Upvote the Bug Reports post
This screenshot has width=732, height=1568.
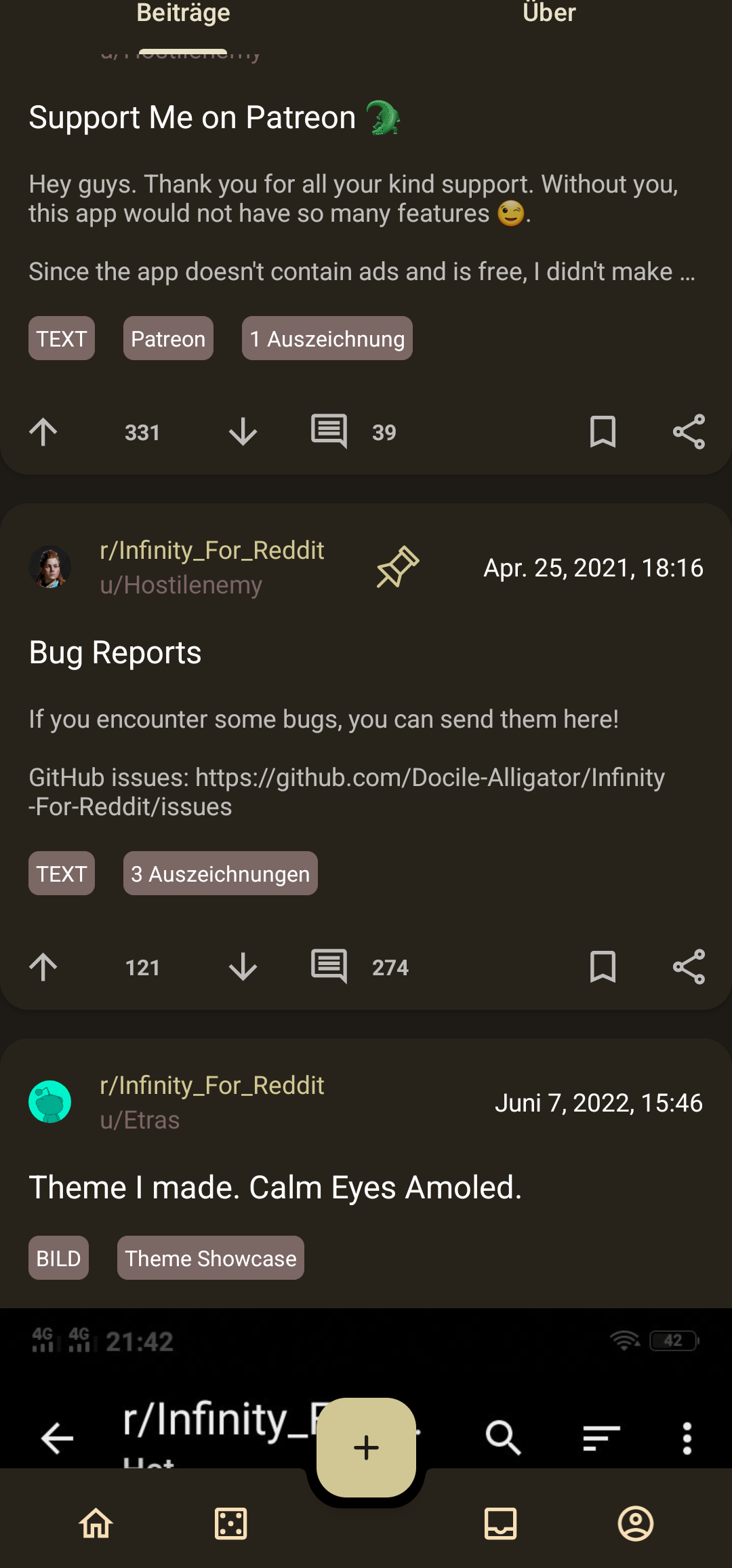tap(43, 967)
